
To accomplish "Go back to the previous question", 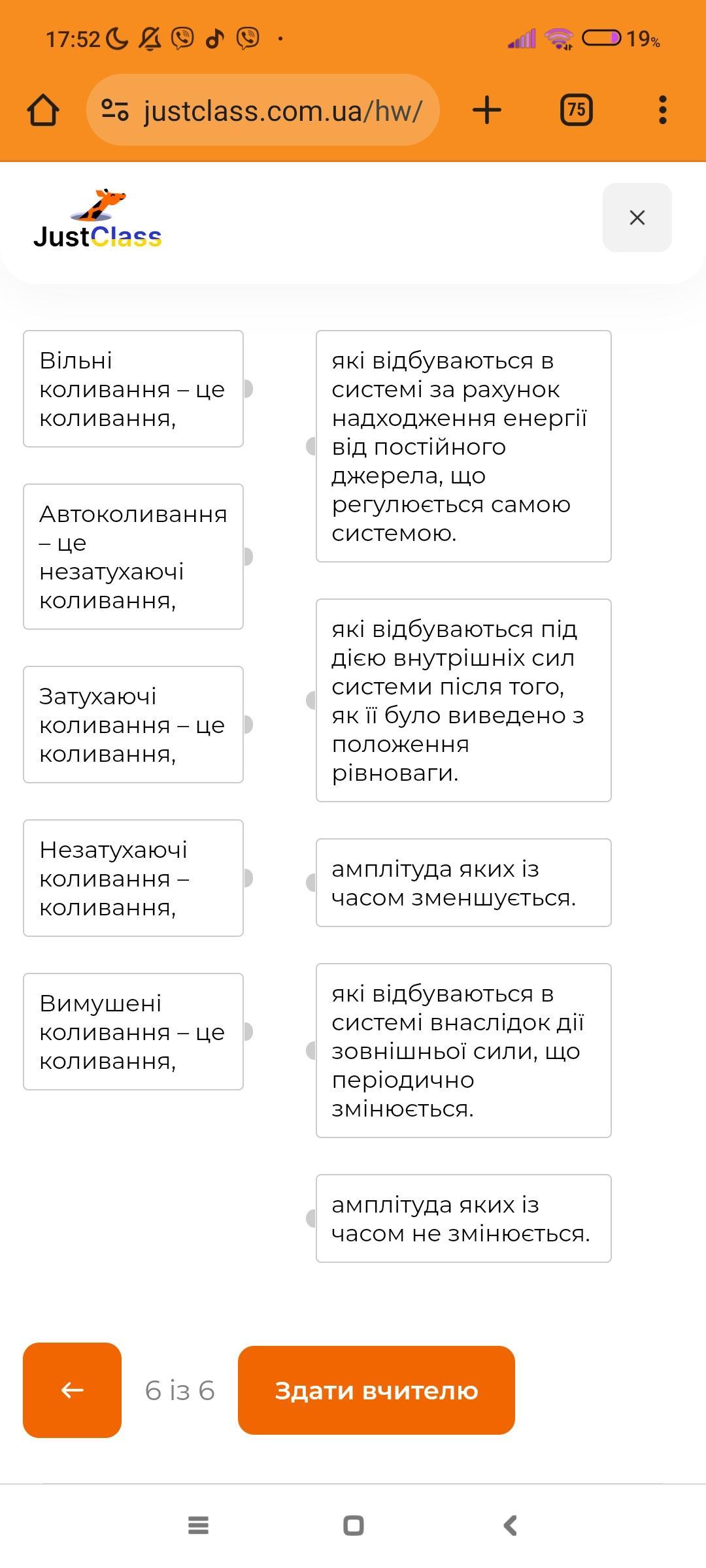I will (x=72, y=1390).
